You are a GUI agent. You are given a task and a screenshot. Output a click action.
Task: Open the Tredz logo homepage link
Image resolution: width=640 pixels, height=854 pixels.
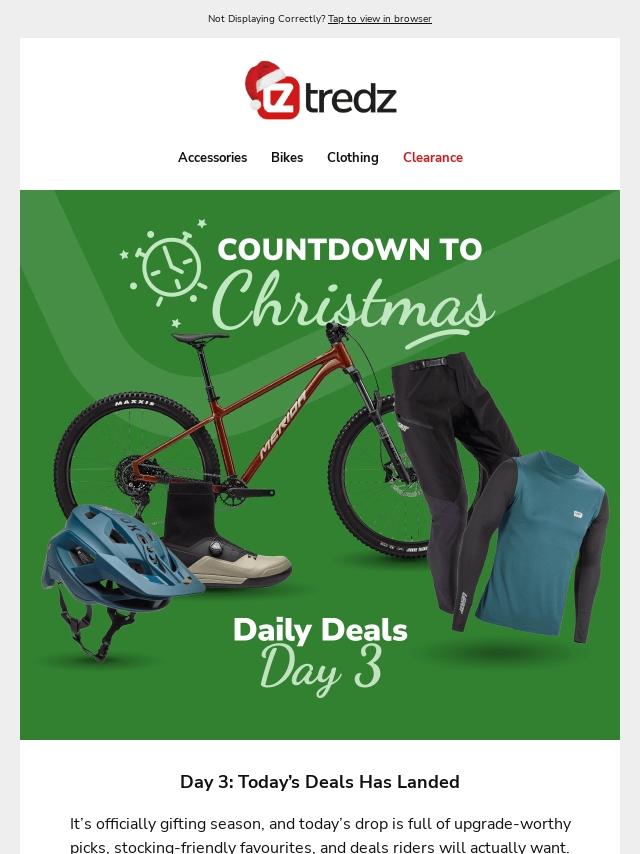tap(320, 91)
